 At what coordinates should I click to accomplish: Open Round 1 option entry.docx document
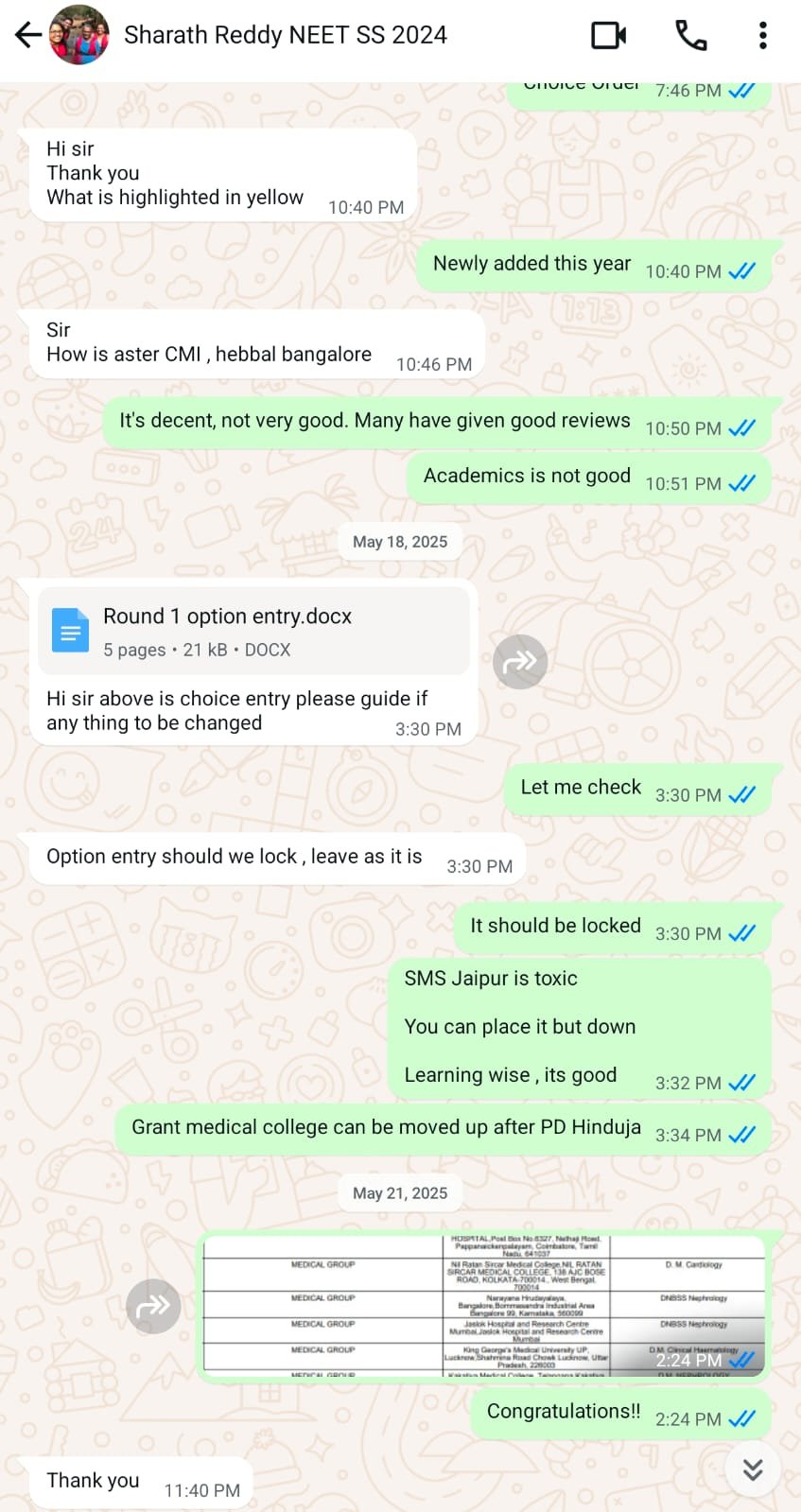click(254, 631)
